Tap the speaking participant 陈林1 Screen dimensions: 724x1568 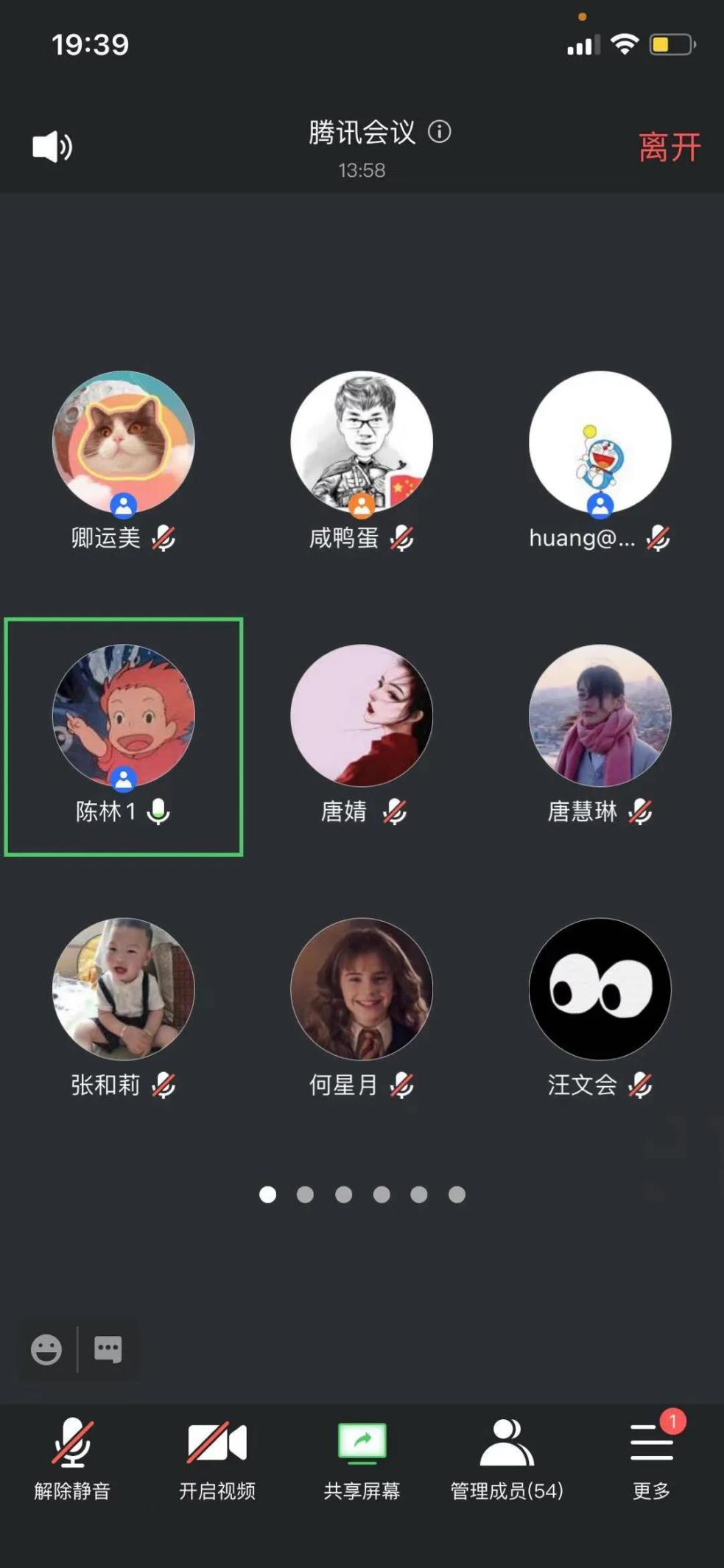123,716
